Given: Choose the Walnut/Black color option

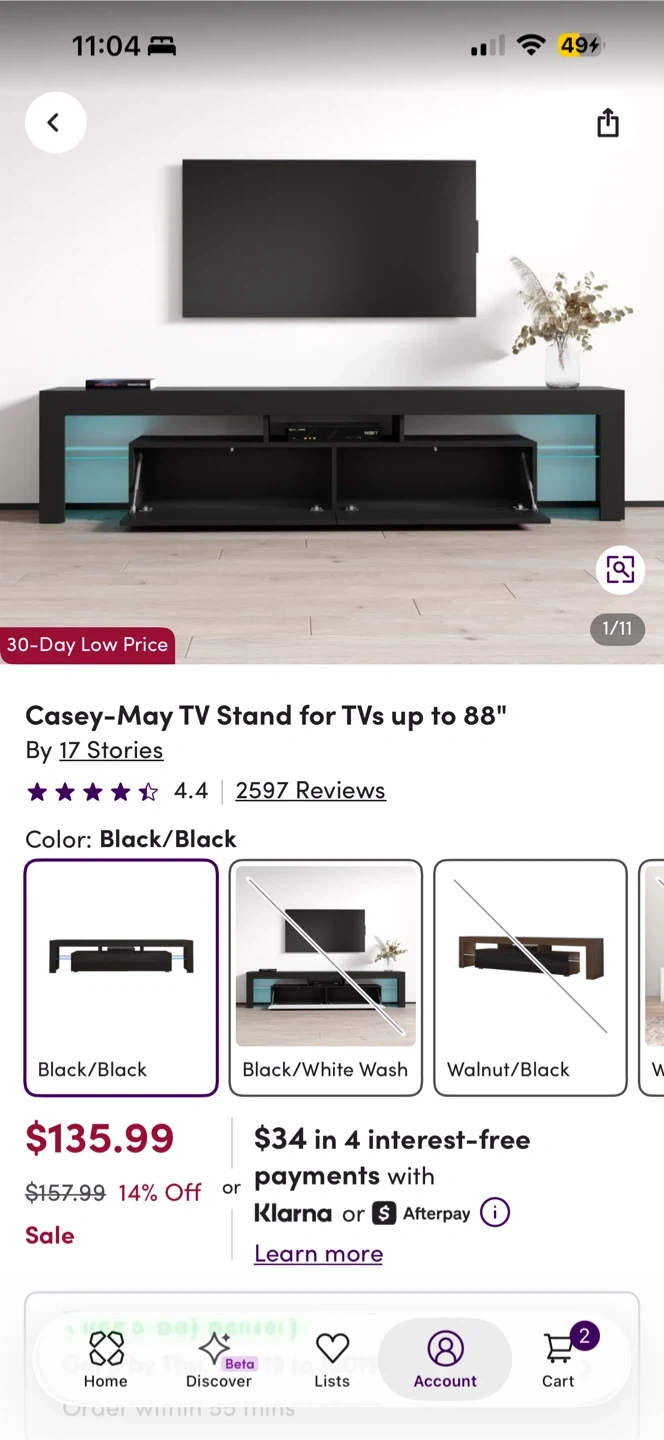Looking at the screenshot, I should pyautogui.click(x=530, y=978).
